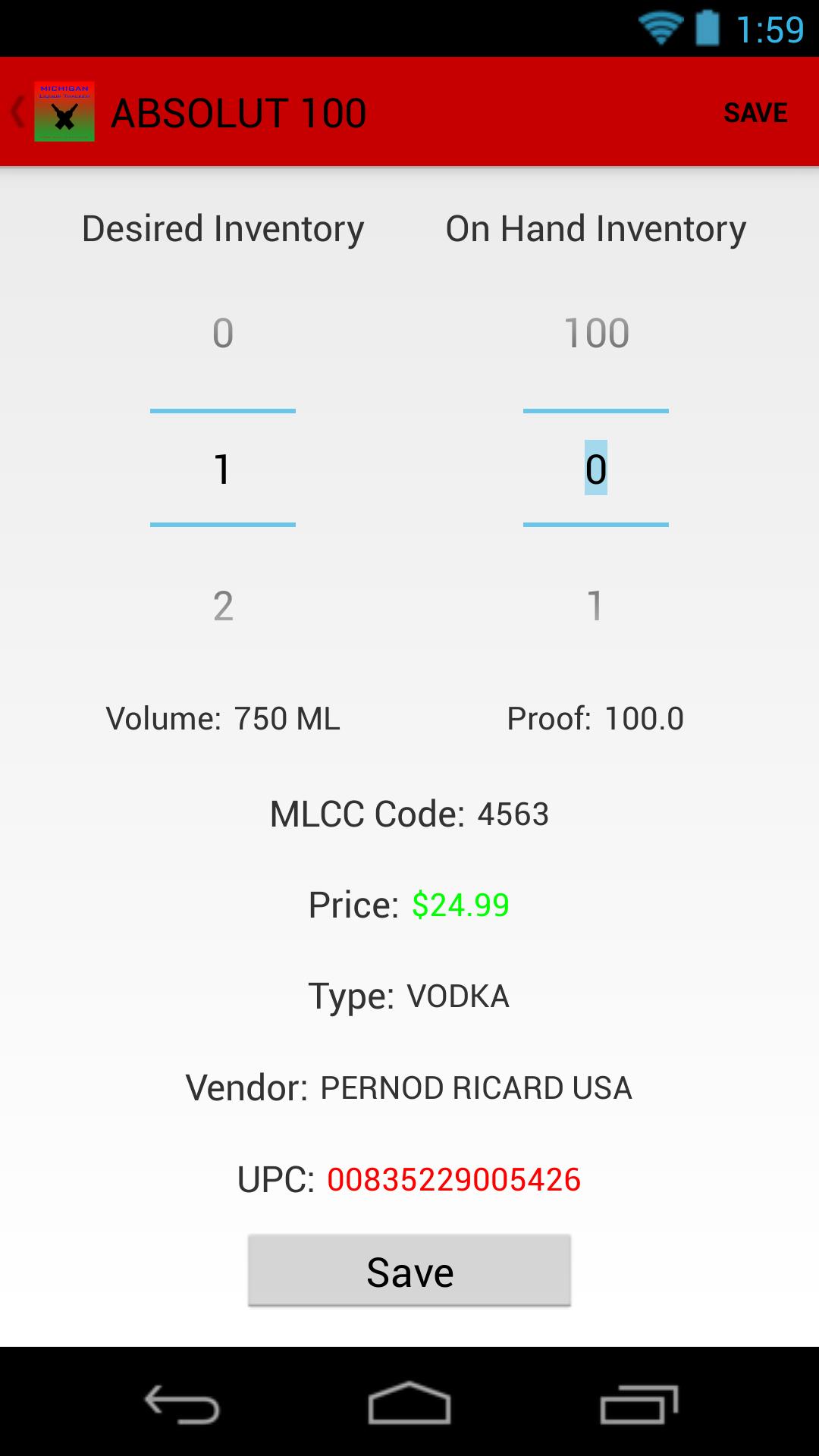This screenshot has height=1456, width=819.
Task: Tap SAVE in the action bar
Action: click(755, 111)
